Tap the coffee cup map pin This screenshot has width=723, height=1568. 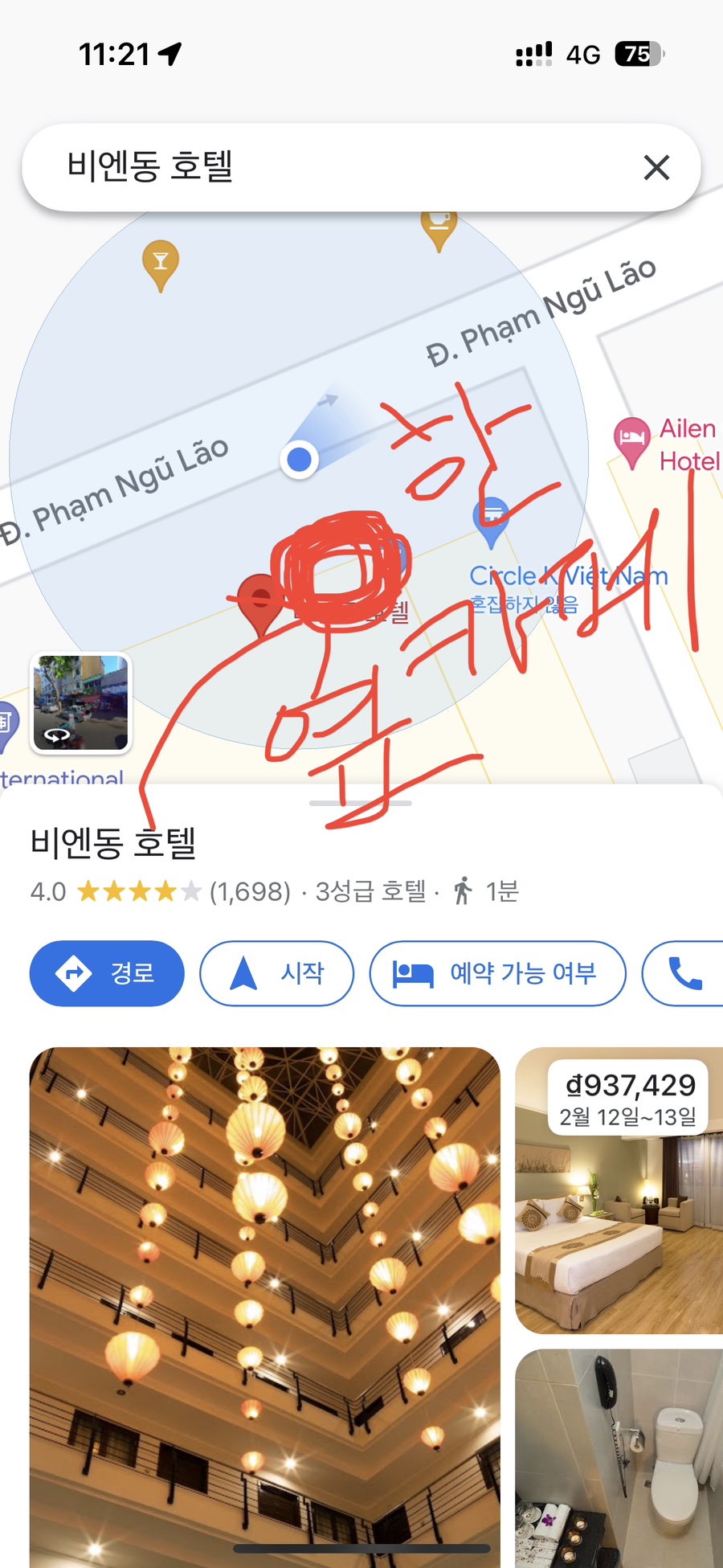439,225
